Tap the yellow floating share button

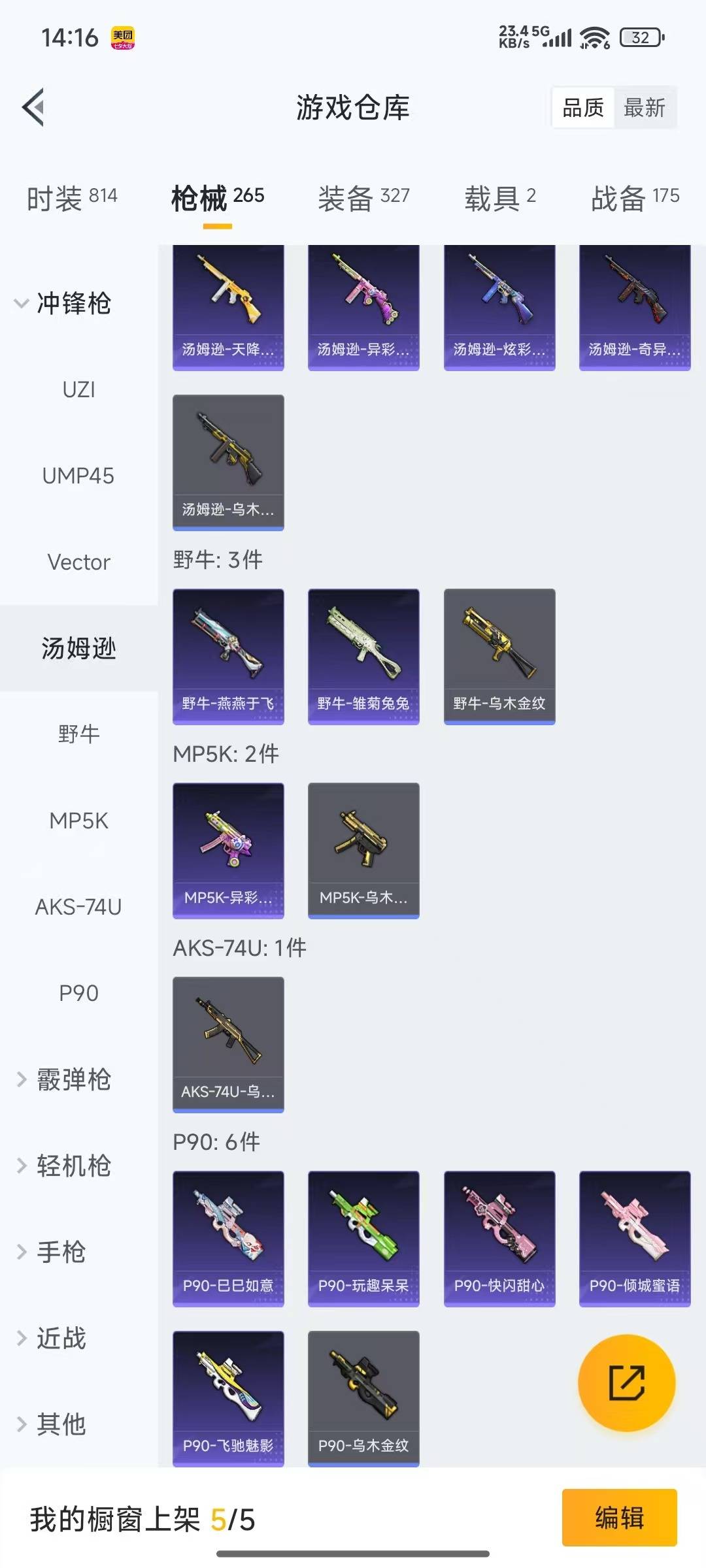[626, 1382]
